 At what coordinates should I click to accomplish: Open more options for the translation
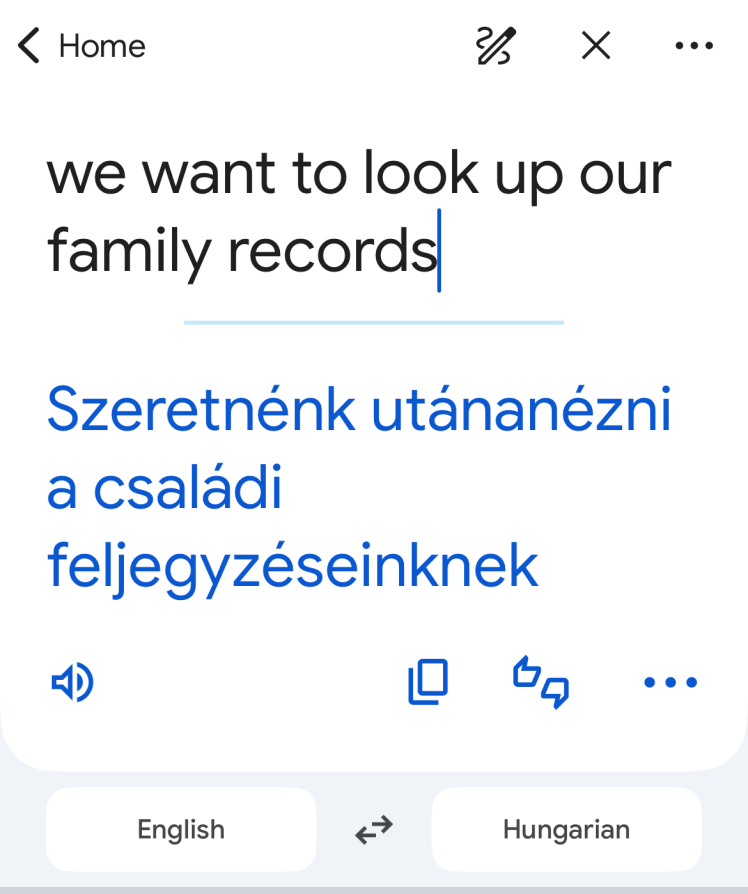coord(670,683)
